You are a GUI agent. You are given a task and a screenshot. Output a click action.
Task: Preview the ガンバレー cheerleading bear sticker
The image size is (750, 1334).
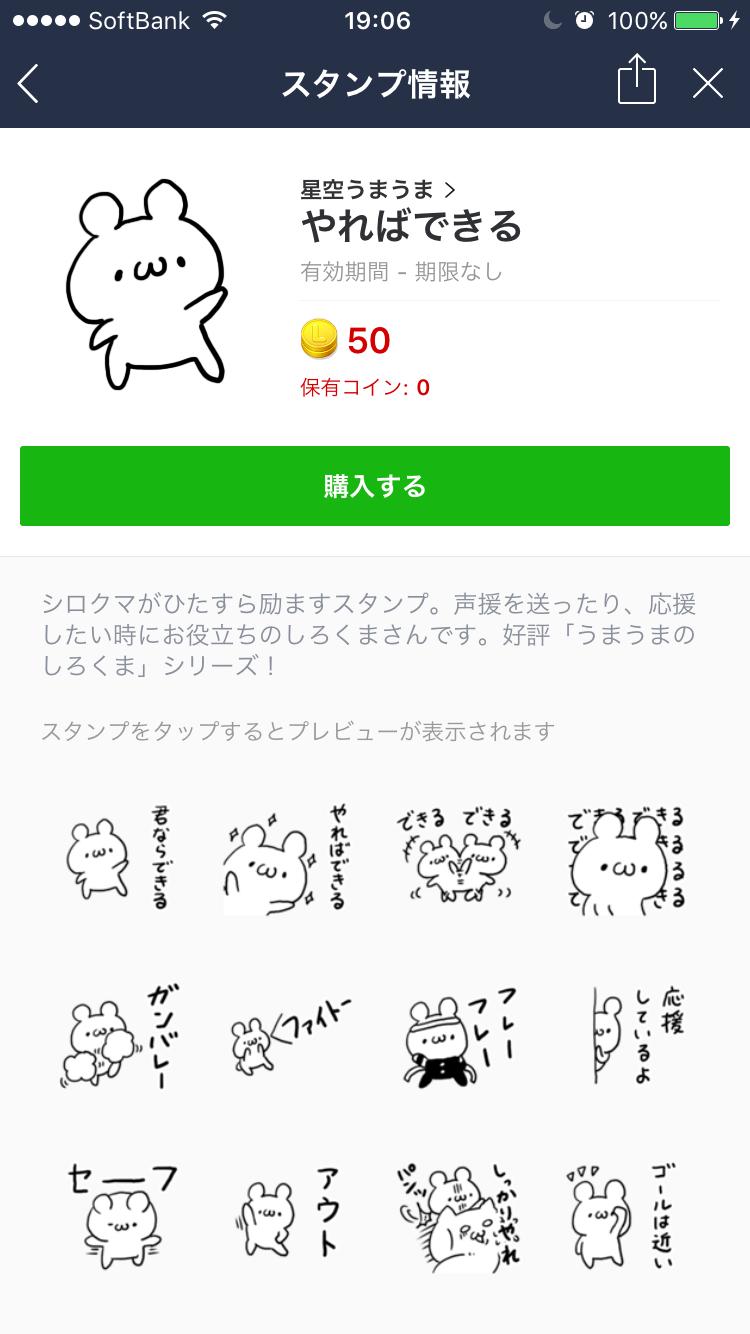(x=120, y=1037)
